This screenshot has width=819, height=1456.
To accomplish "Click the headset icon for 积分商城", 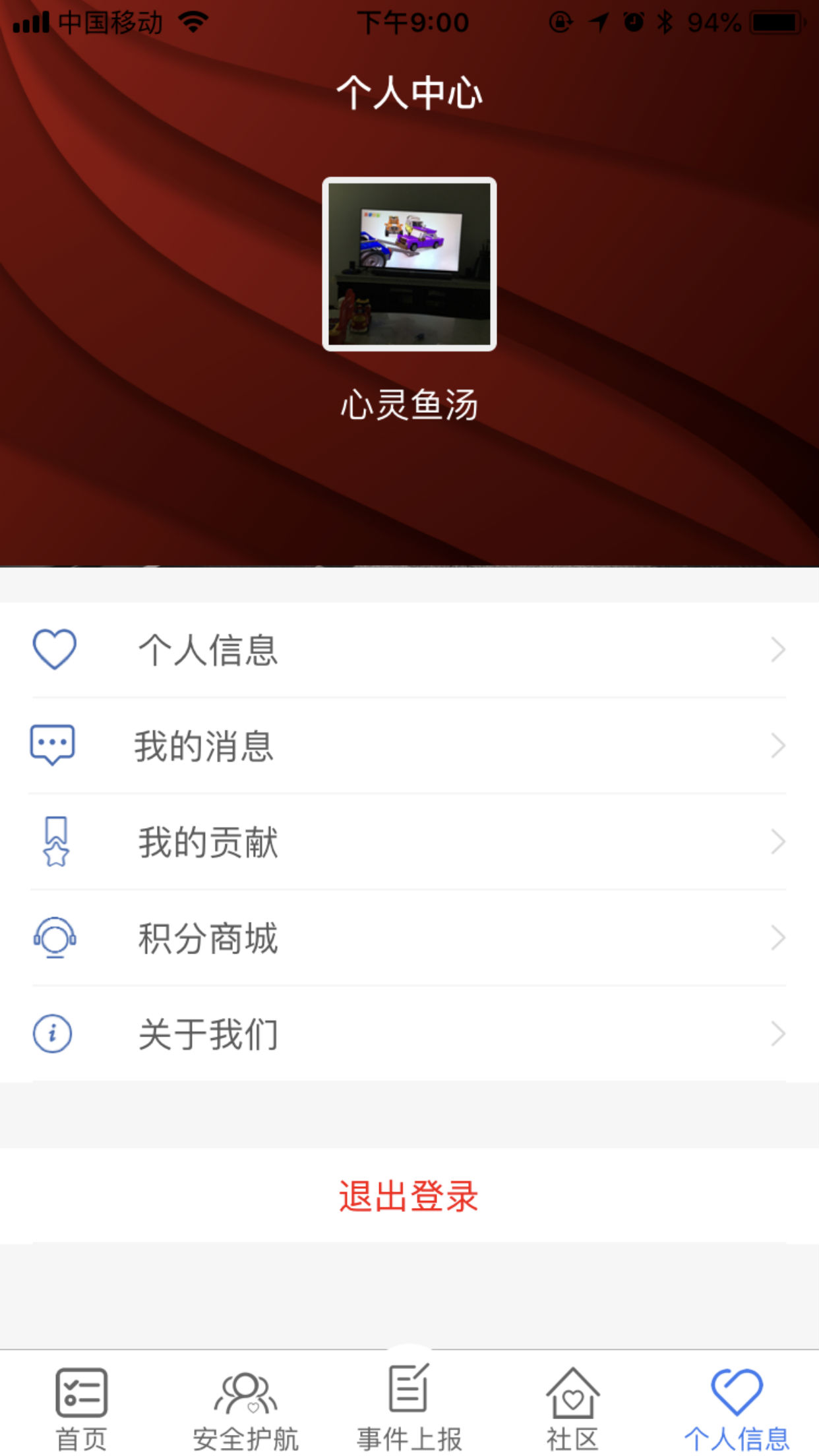I will 55,937.
